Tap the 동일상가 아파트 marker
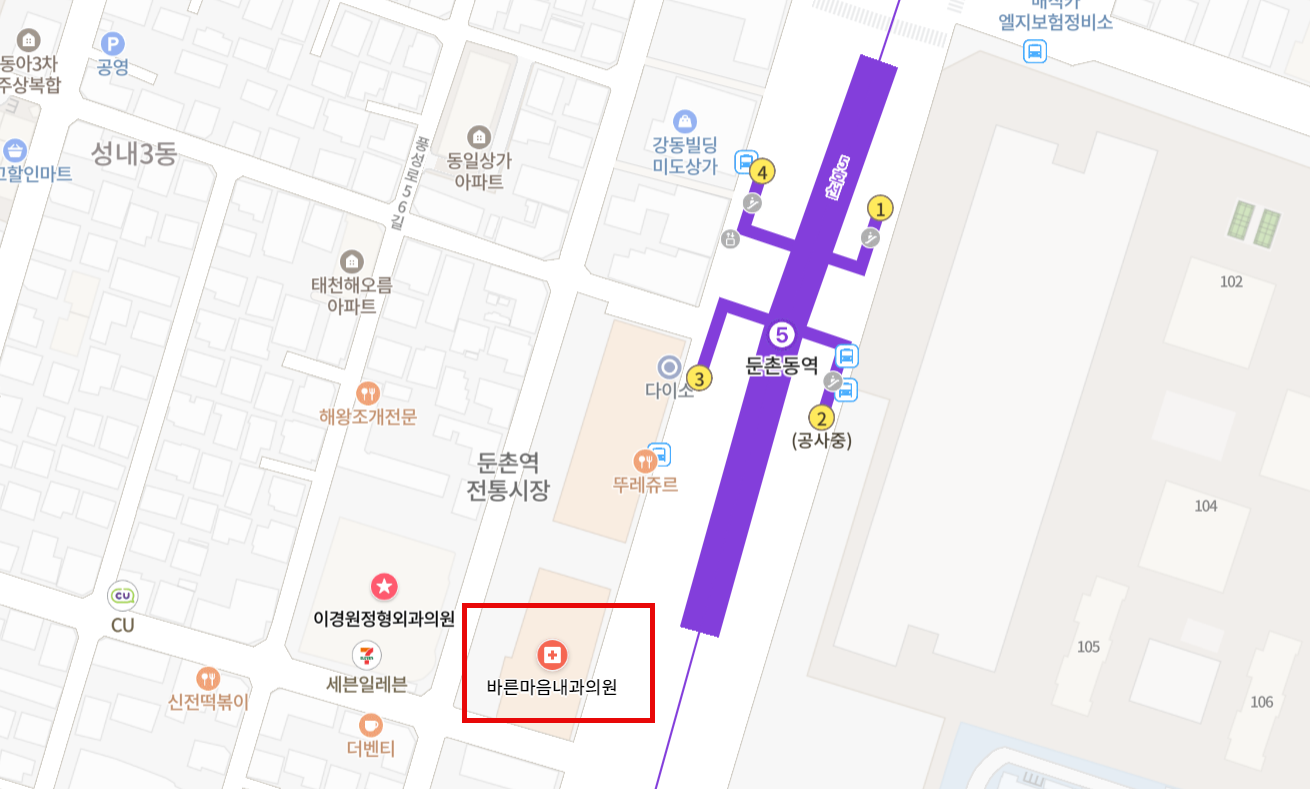The width and height of the screenshot is (1310, 789). click(479, 136)
